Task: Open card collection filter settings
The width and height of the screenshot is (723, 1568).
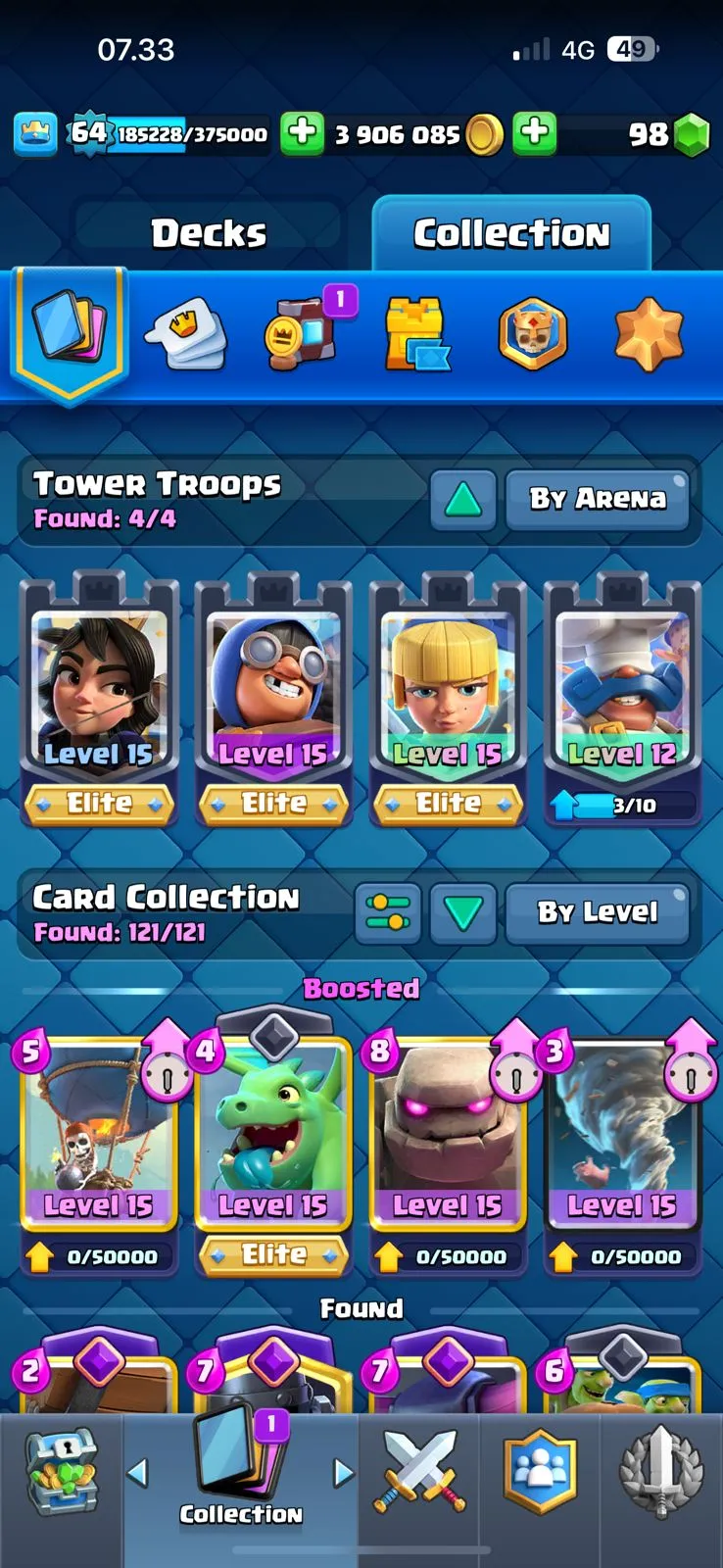Action: click(x=388, y=913)
